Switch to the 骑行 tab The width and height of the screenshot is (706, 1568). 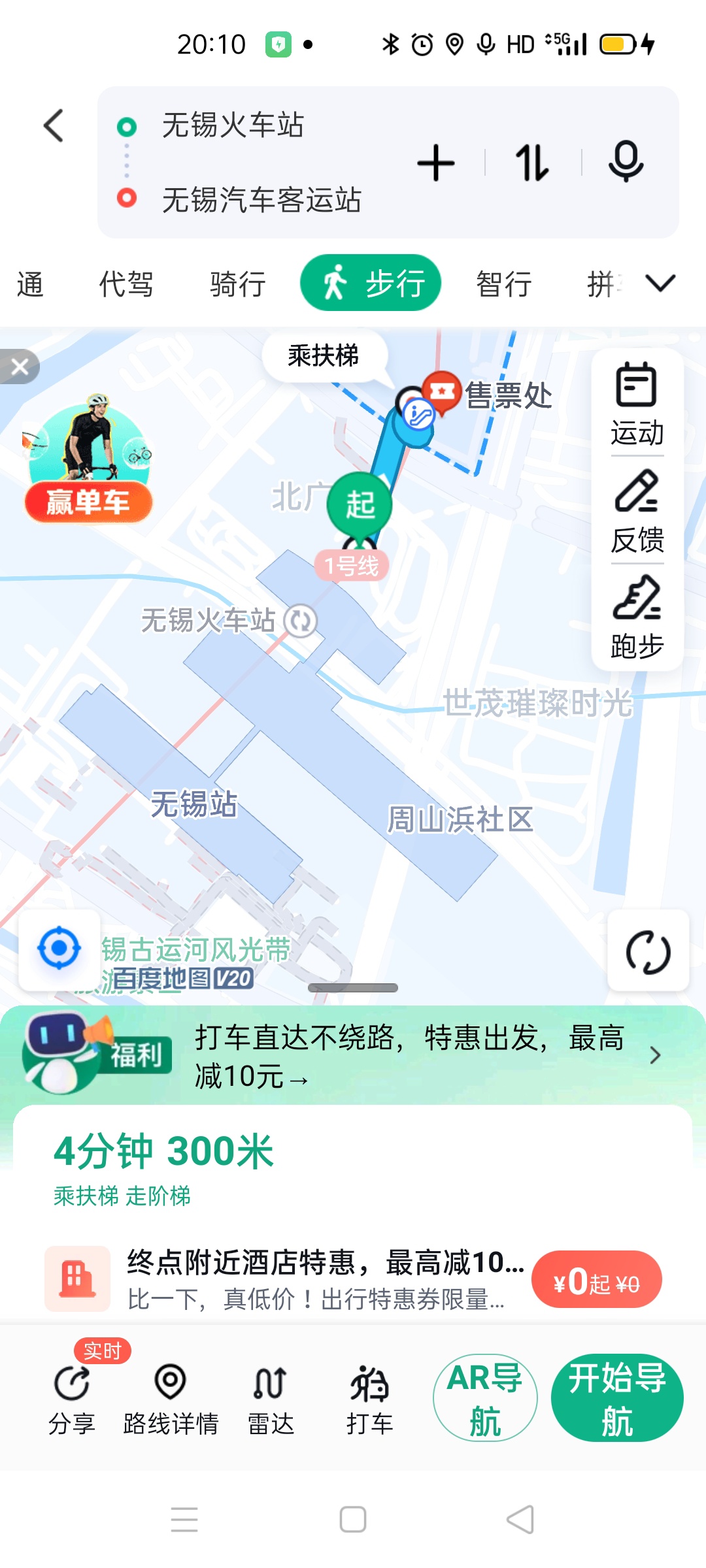pos(238,284)
